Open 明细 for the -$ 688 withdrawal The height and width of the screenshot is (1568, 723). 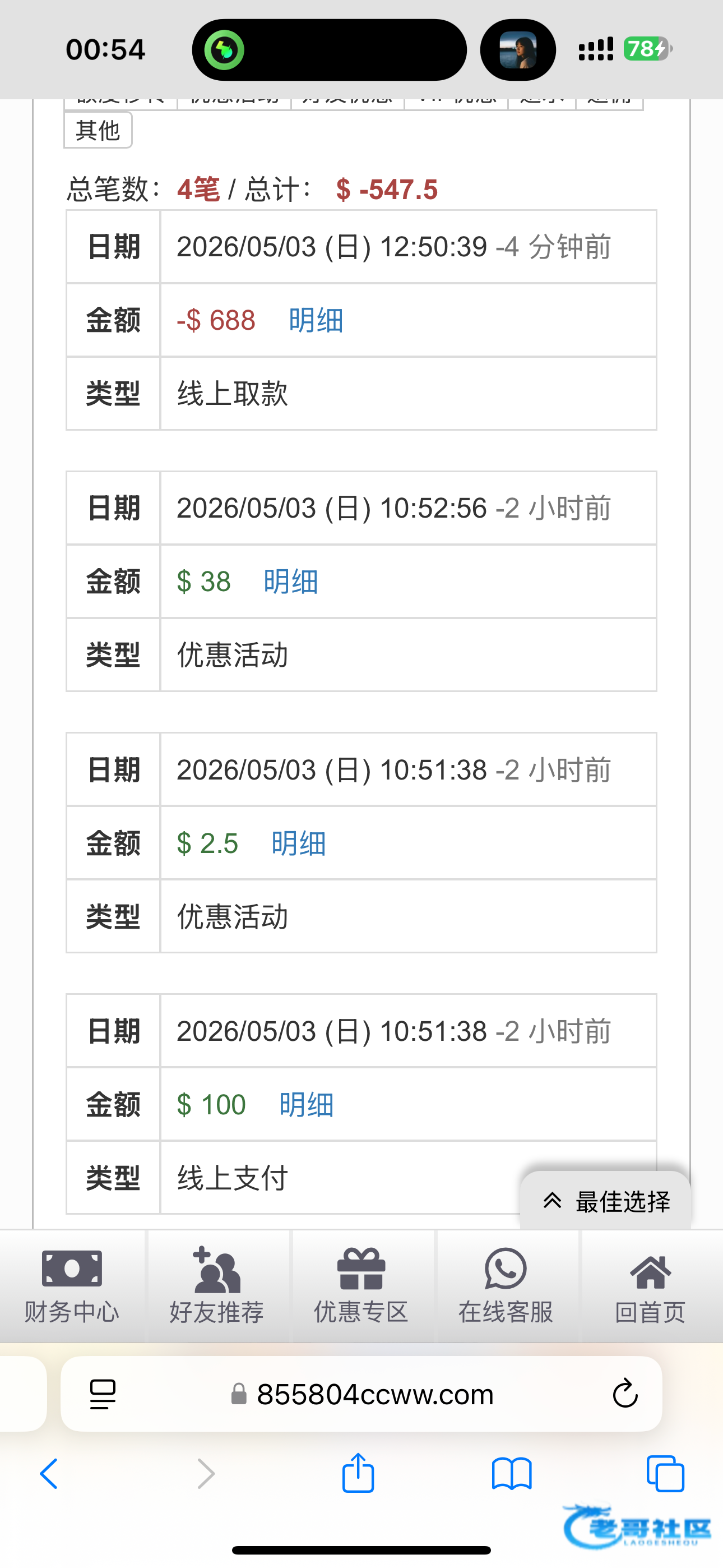316,320
